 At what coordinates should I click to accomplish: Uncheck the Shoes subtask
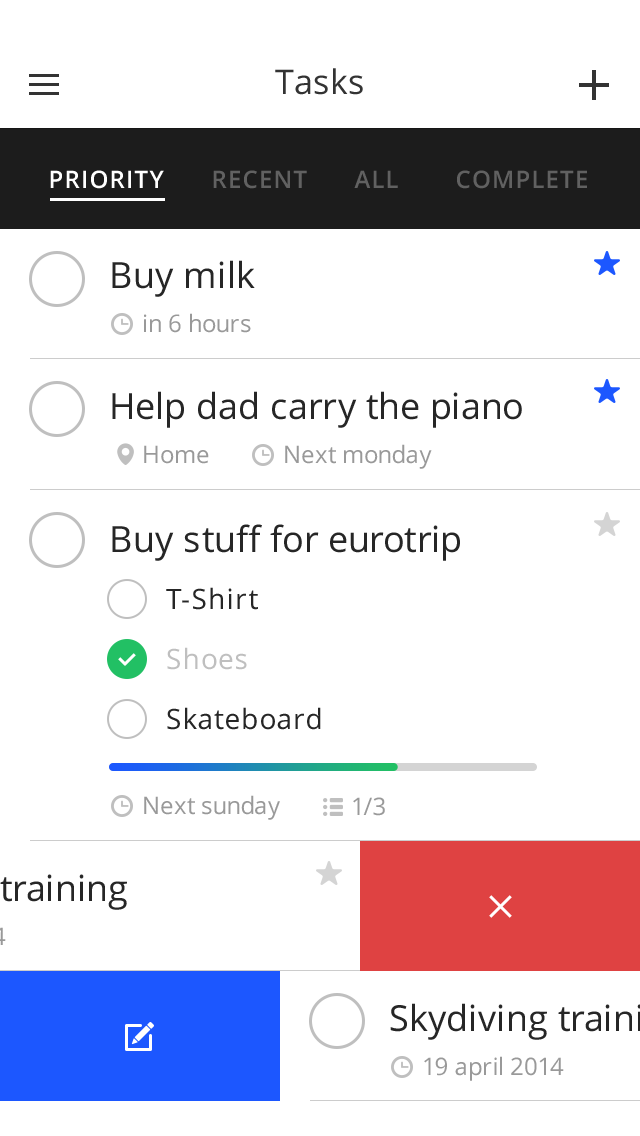[x=127, y=659]
